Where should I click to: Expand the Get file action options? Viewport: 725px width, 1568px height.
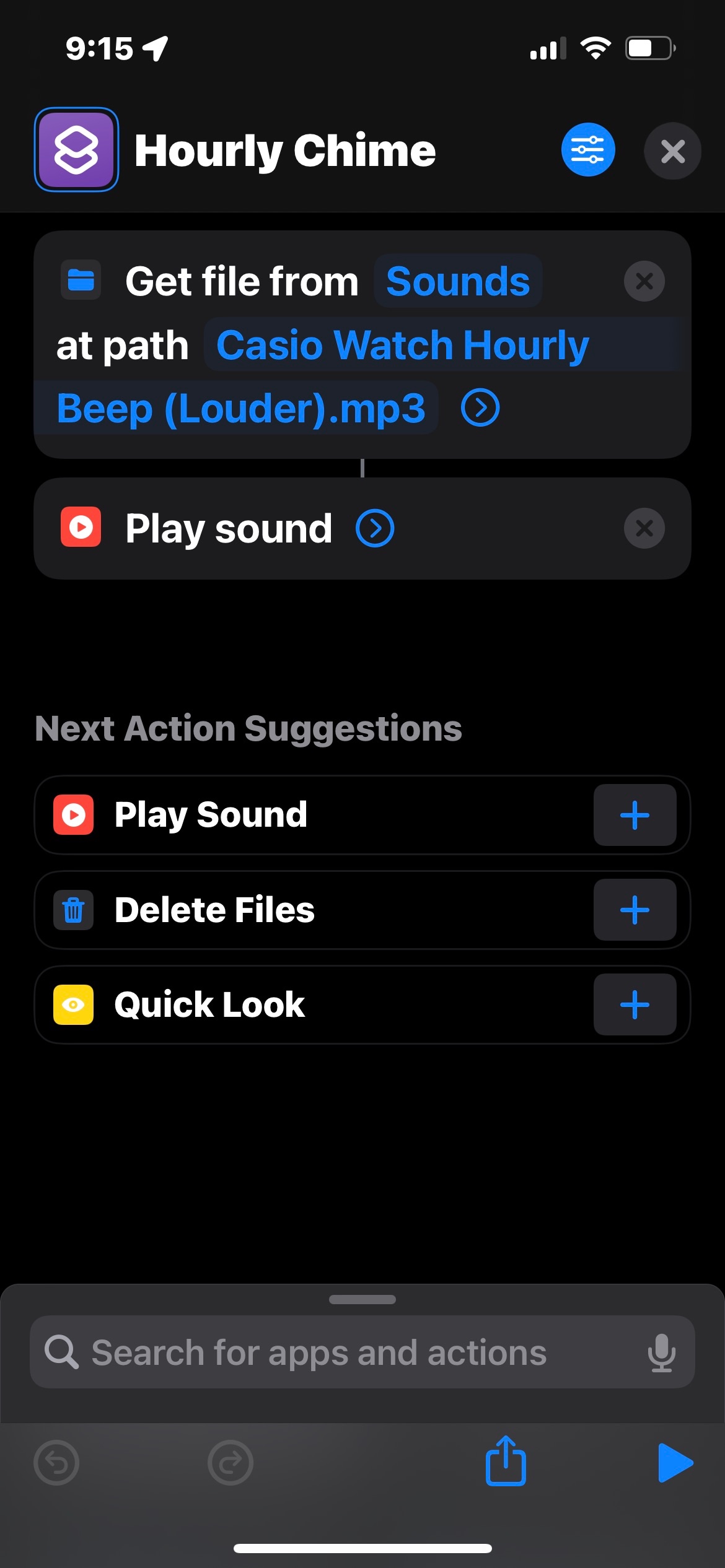point(480,407)
